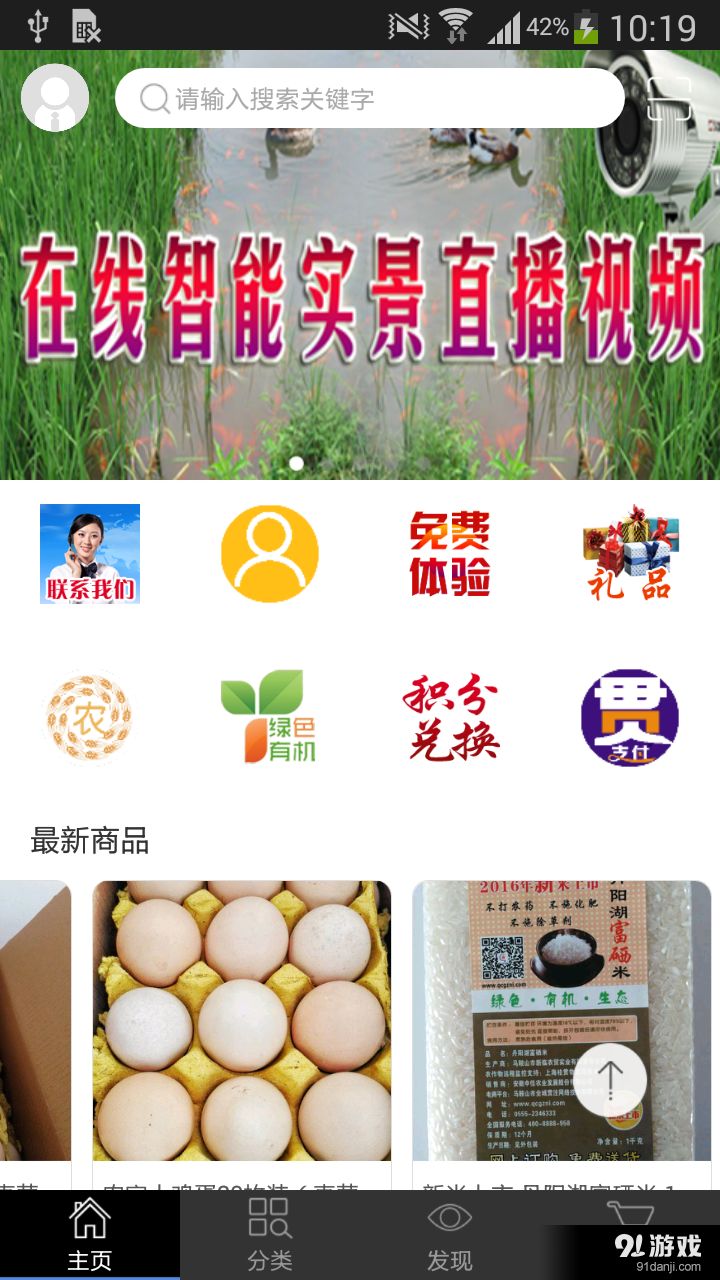Open the yellow member profile icon

click(x=269, y=553)
